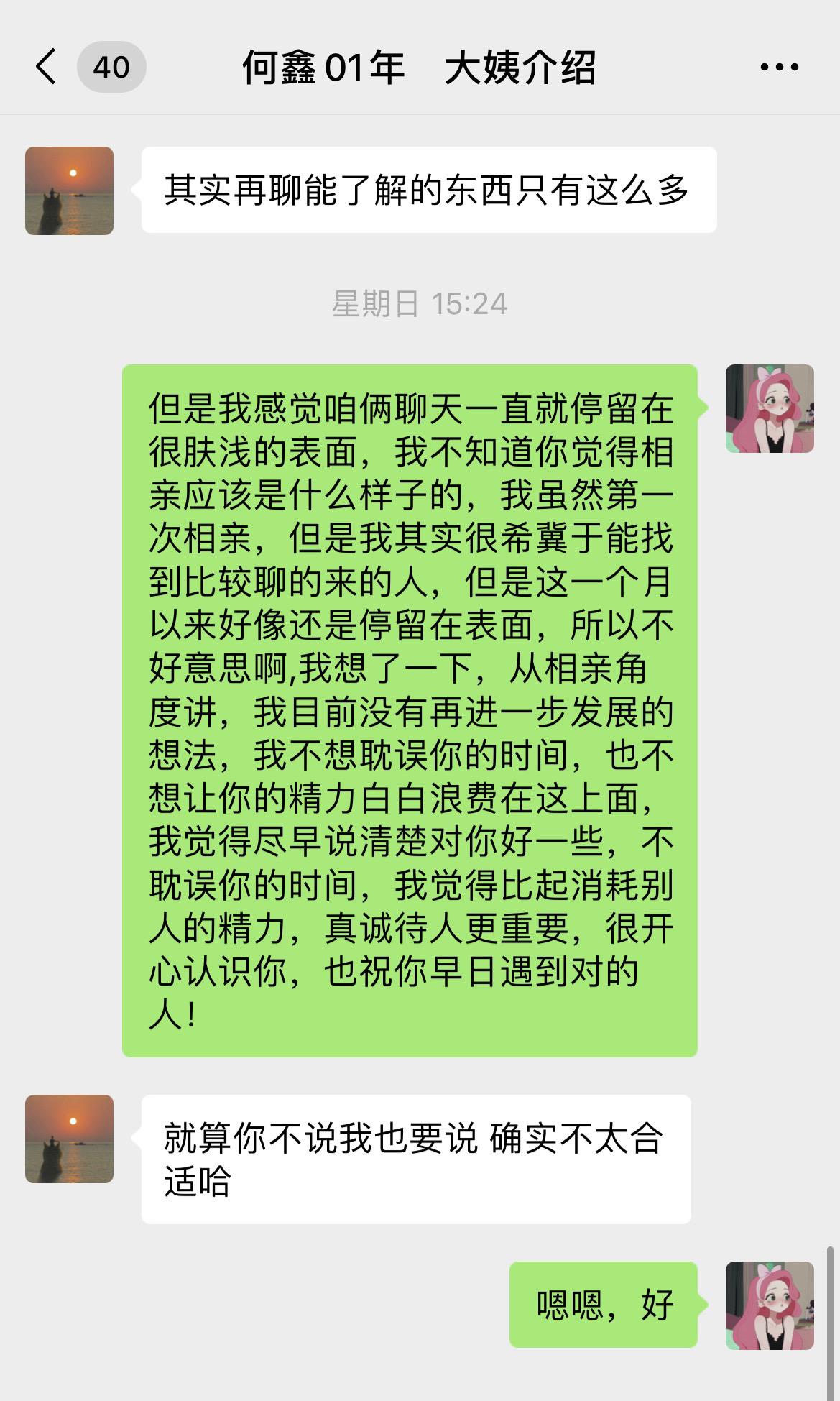Tap 何鑫's avatar next to the top message
The height and width of the screenshot is (1401, 840).
click(x=70, y=190)
